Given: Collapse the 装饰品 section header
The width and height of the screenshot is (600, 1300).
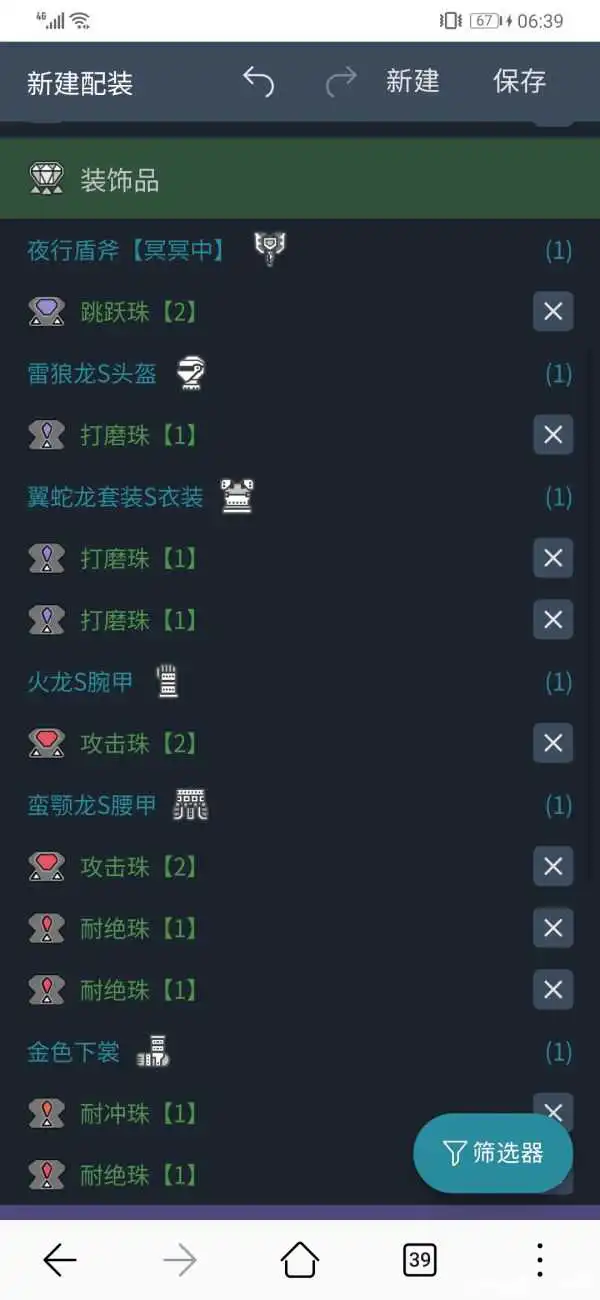Looking at the screenshot, I should click(300, 181).
